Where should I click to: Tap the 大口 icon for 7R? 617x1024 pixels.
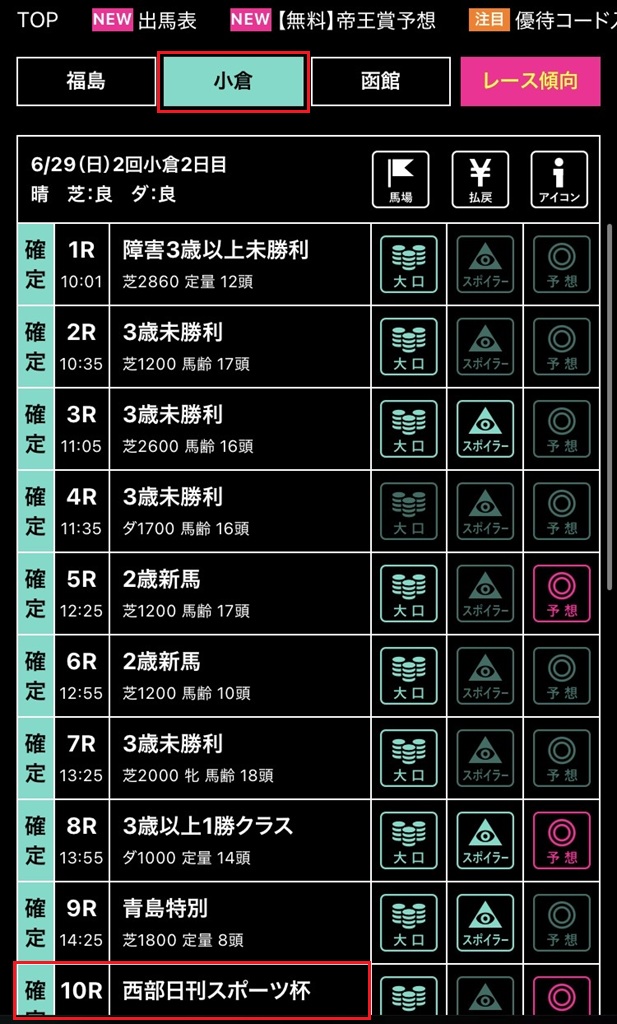[x=410, y=758]
